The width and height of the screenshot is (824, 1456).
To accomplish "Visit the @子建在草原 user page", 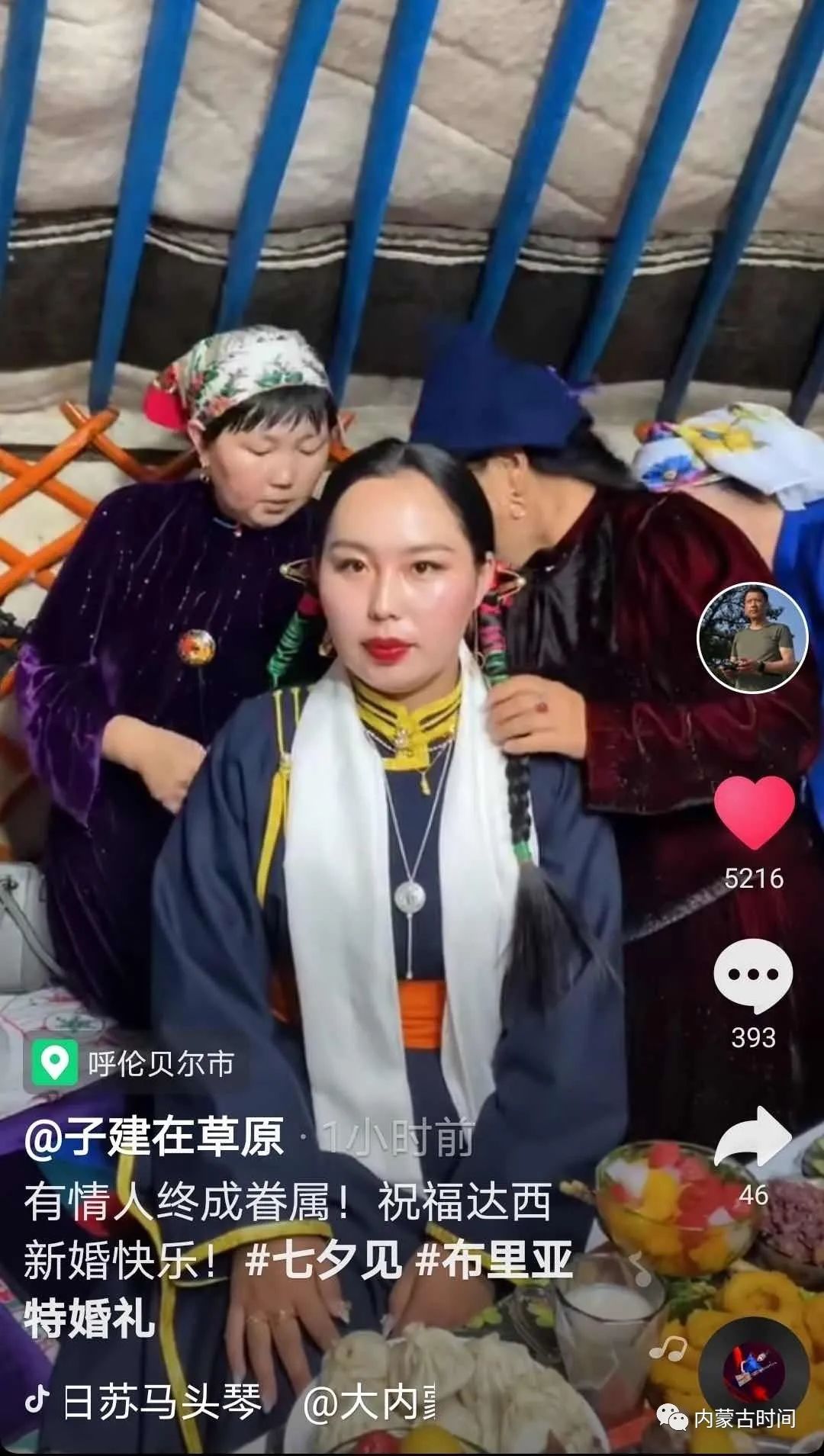I will (154, 1137).
